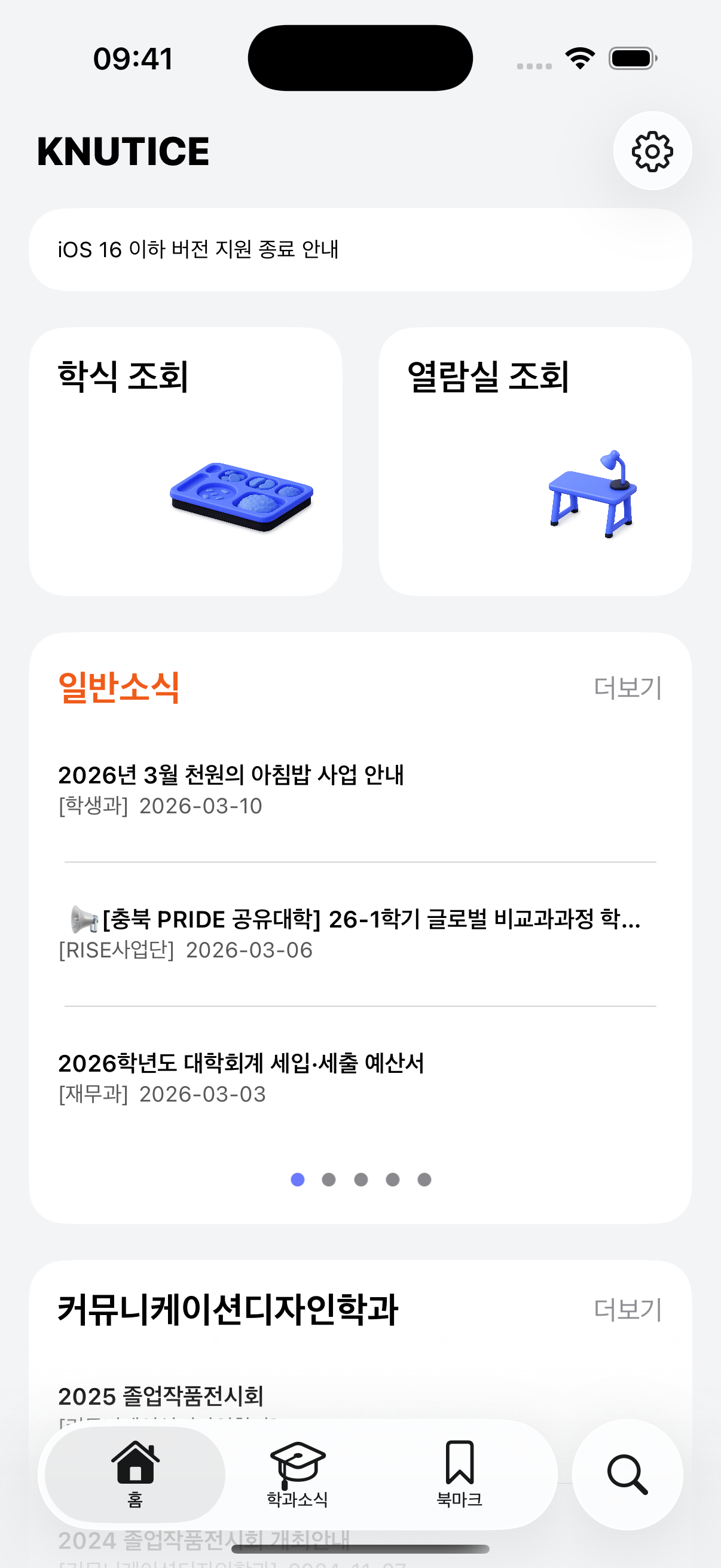This screenshot has height=1568, width=721.
Task: Tap 더보기 next to 일반소식
Action: click(x=627, y=688)
